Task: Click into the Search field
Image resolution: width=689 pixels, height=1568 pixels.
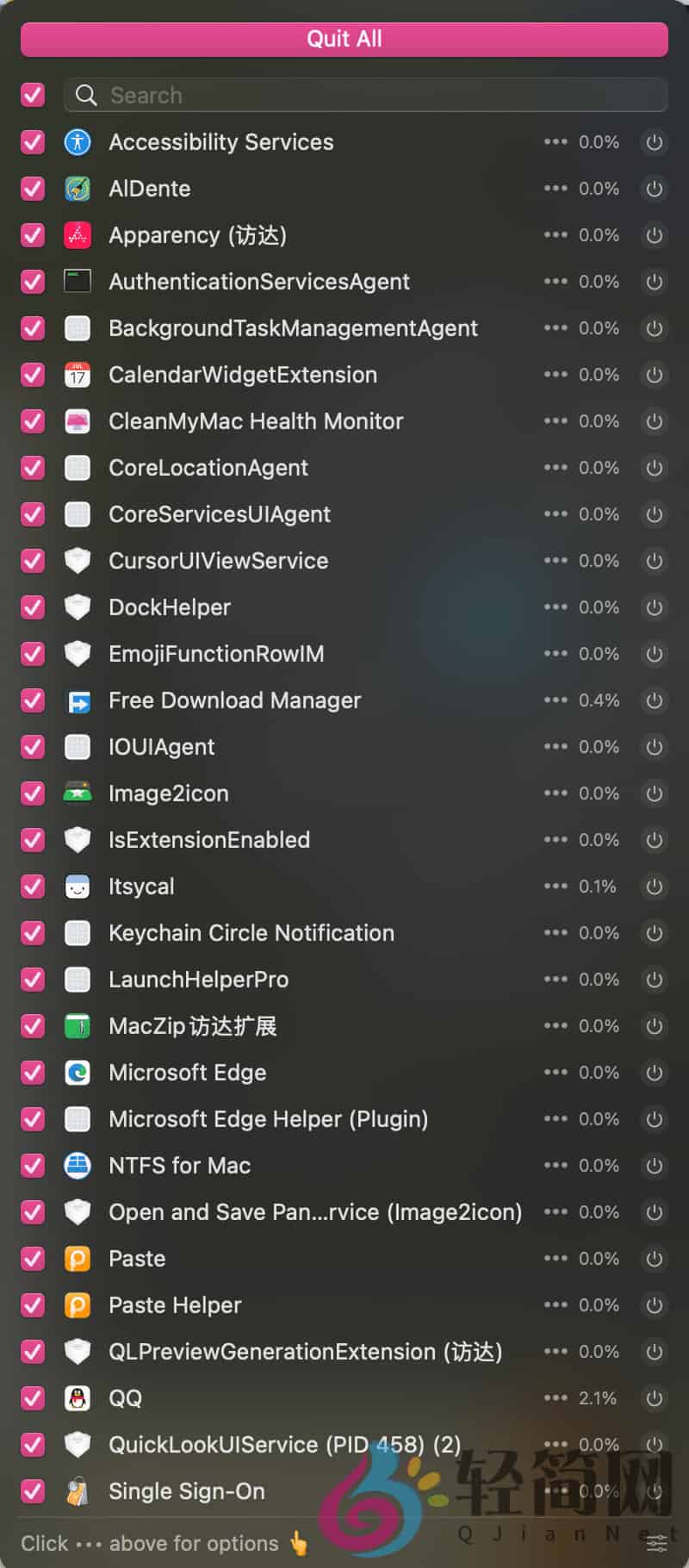Action: click(344, 95)
